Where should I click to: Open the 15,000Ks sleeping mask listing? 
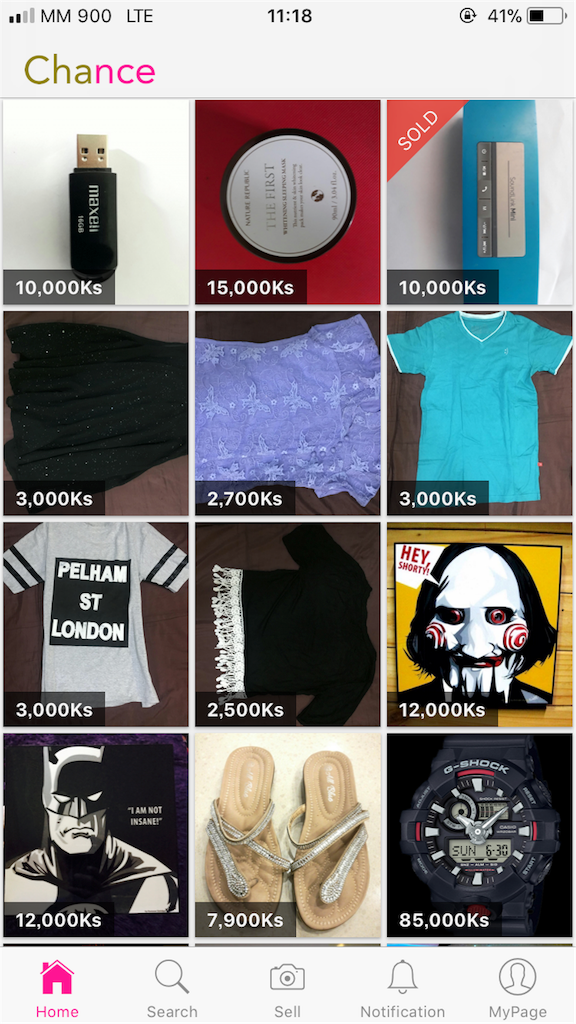click(x=287, y=202)
